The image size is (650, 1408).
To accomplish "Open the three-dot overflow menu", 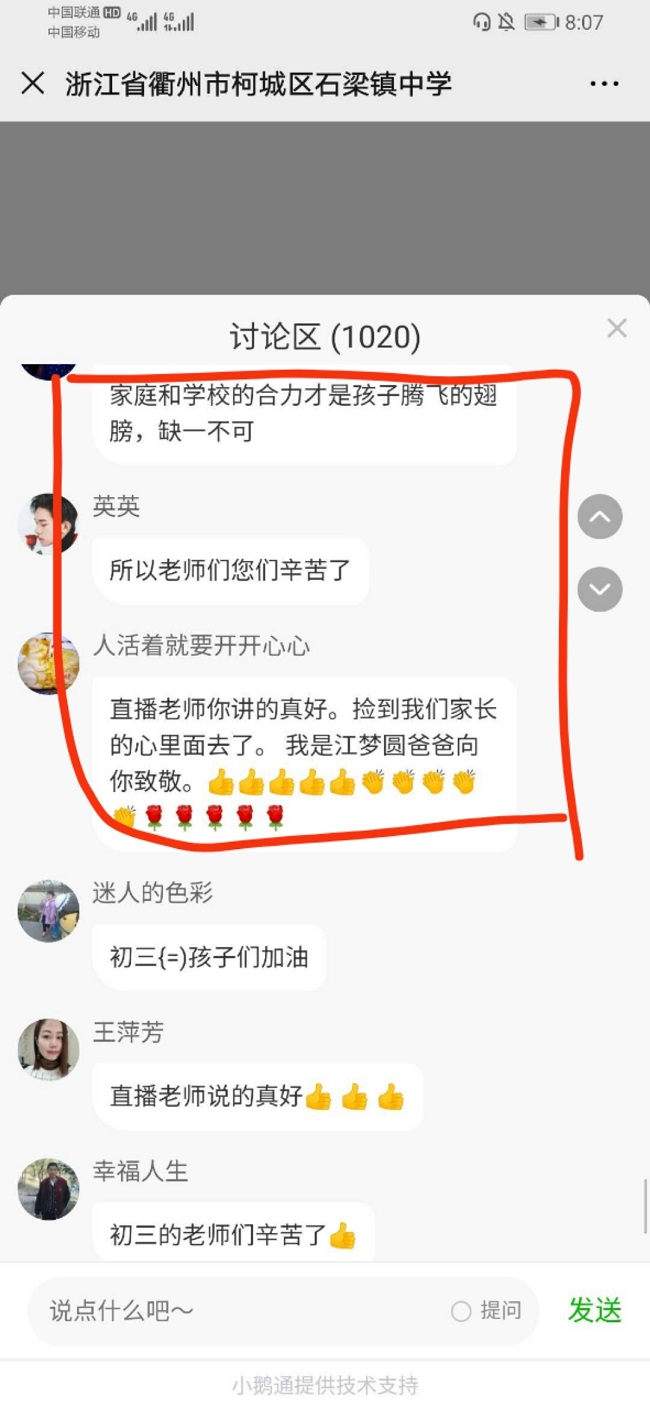I will (x=604, y=84).
